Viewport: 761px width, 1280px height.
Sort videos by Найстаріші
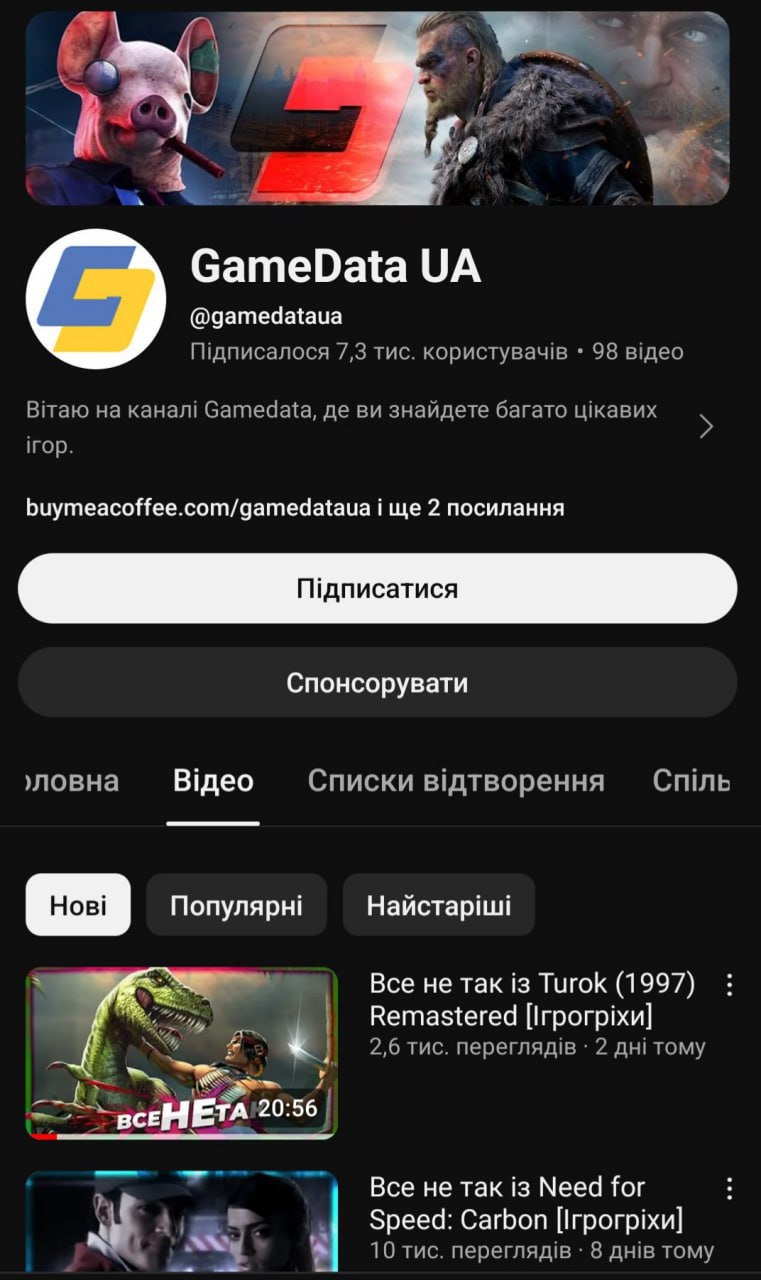pyautogui.click(x=438, y=905)
